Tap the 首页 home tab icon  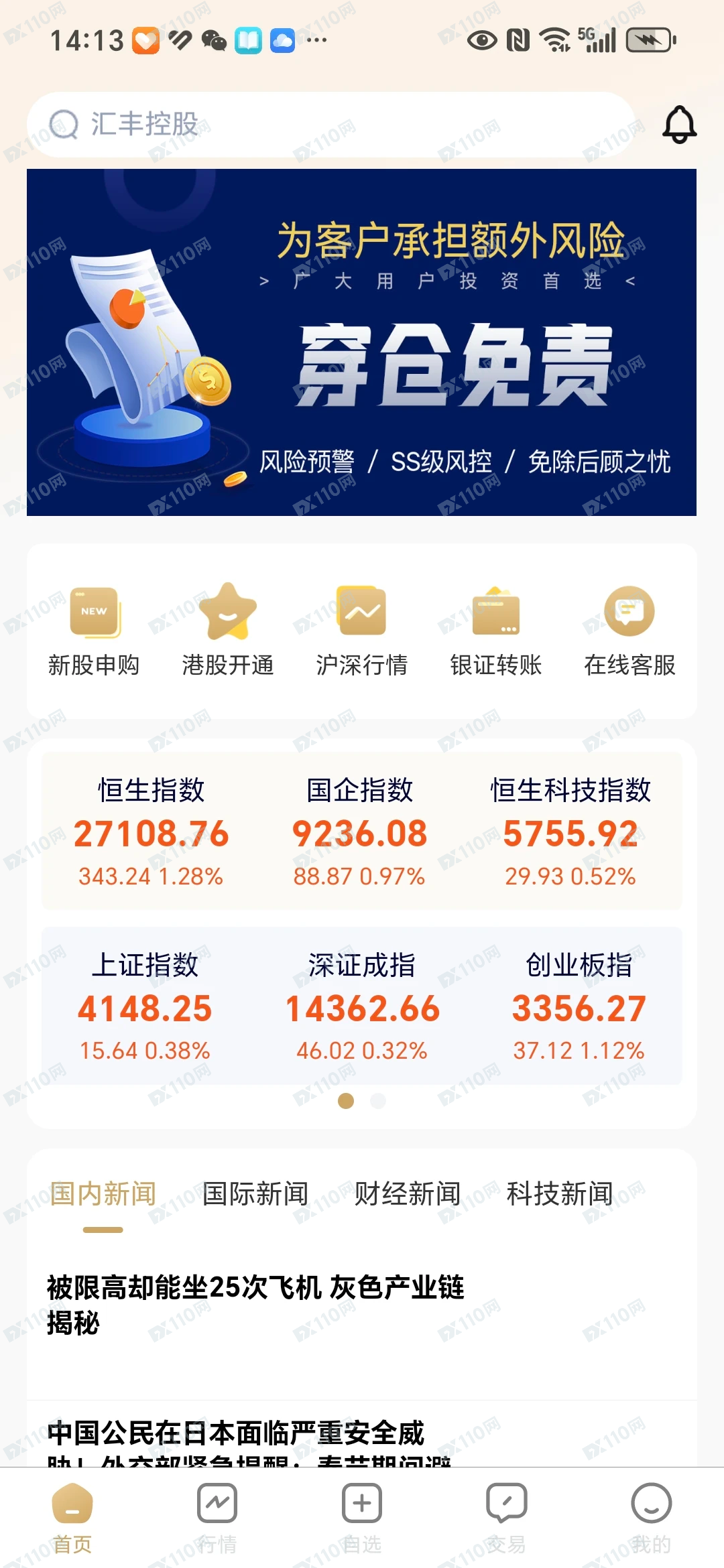pyautogui.click(x=72, y=1506)
